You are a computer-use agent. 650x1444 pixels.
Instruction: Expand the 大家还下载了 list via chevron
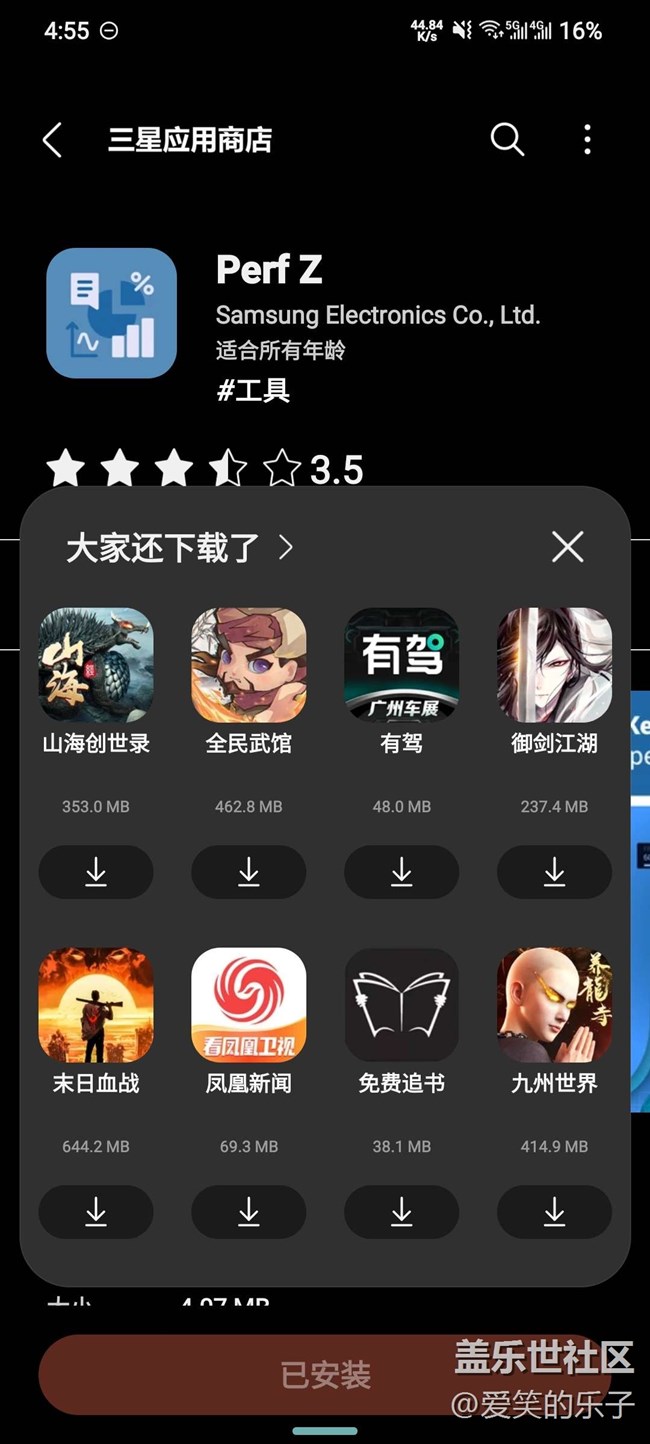(286, 547)
